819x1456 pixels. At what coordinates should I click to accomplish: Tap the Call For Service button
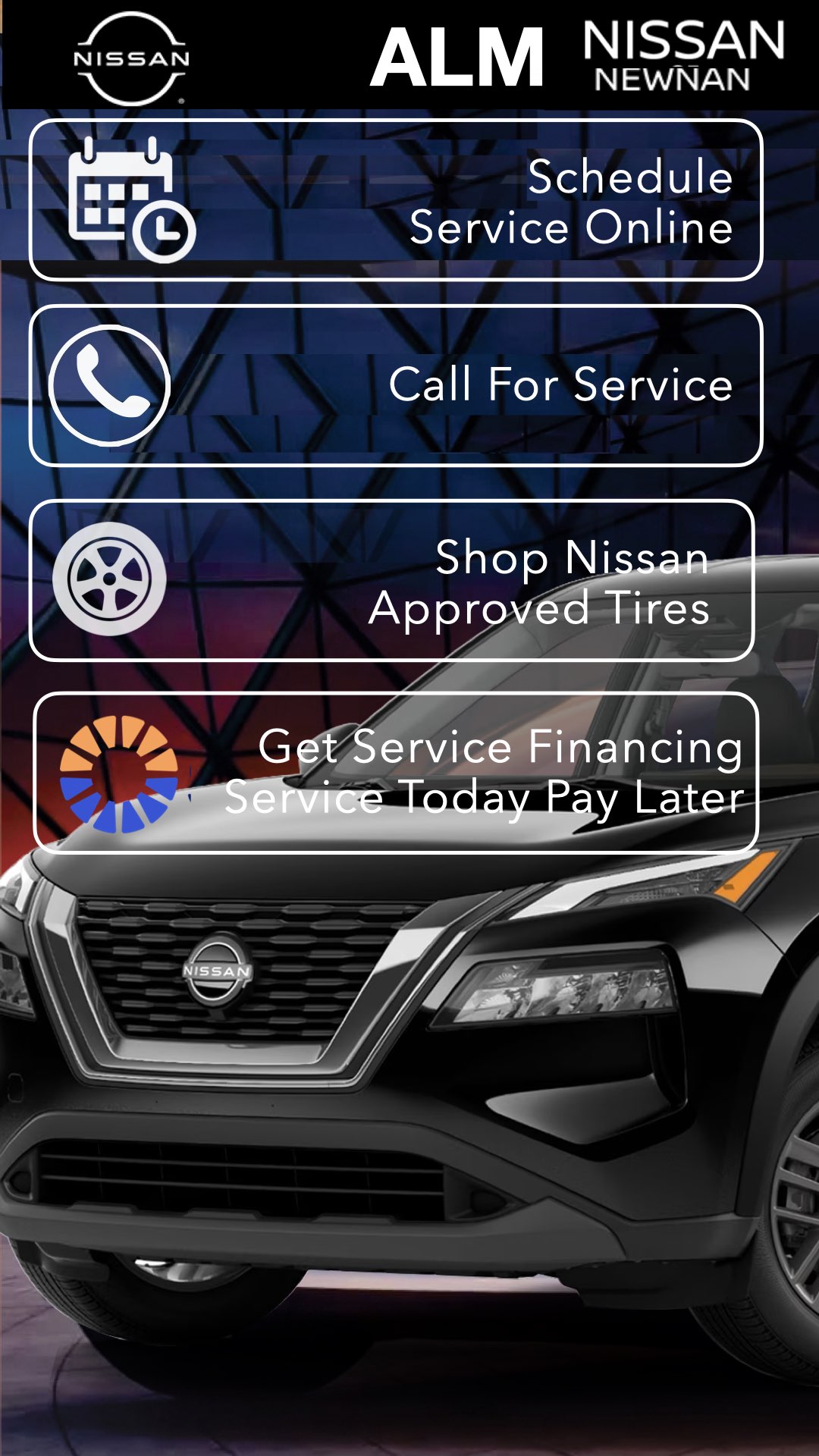[396, 385]
